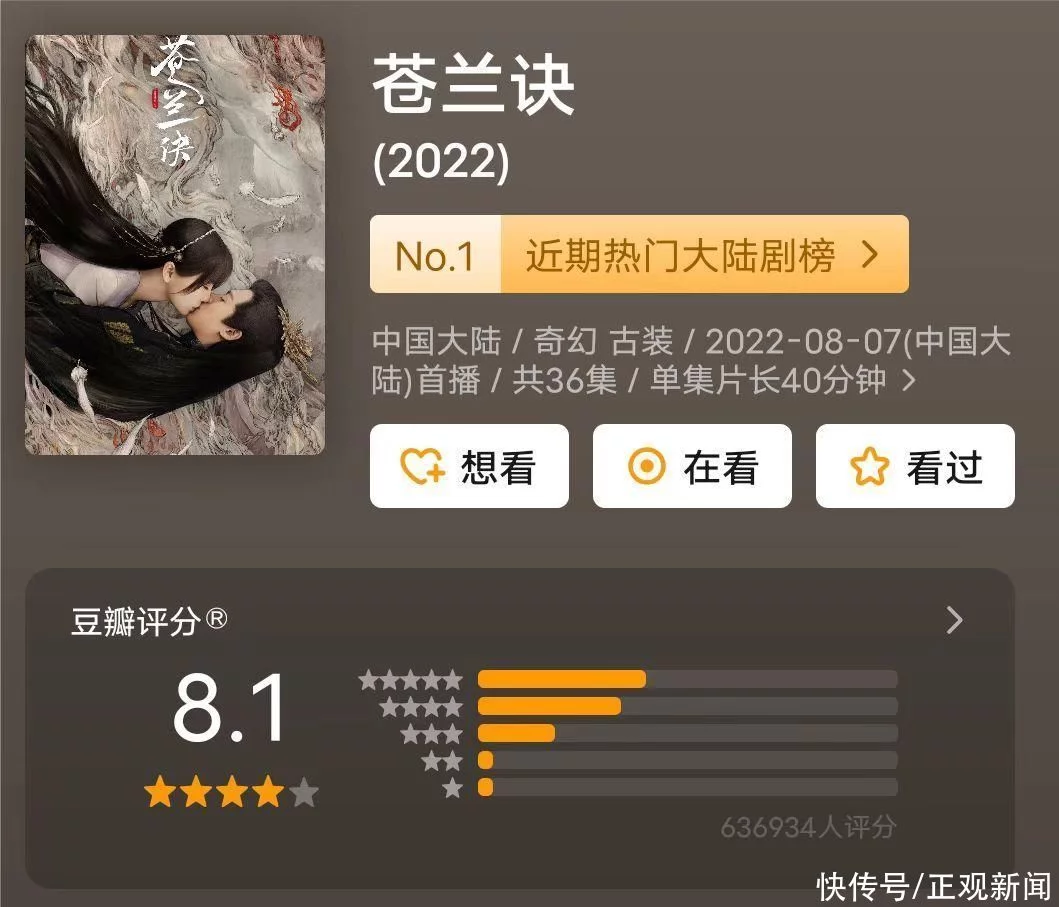This screenshot has height=907, width=1059.
Task: Open the 豆瓣评分 rating details card
Action: [x=954, y=621]
